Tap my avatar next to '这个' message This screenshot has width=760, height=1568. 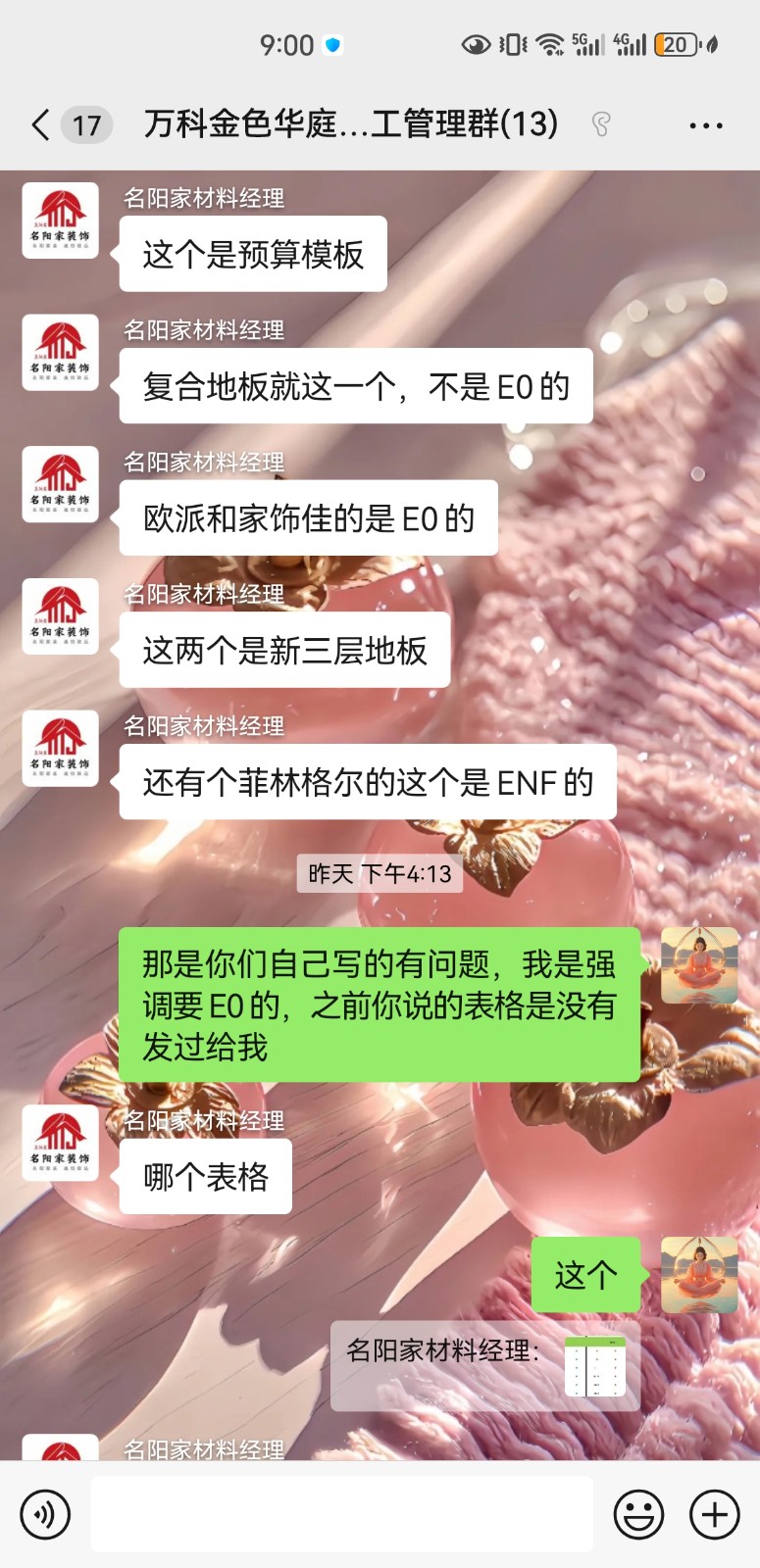699,1274
